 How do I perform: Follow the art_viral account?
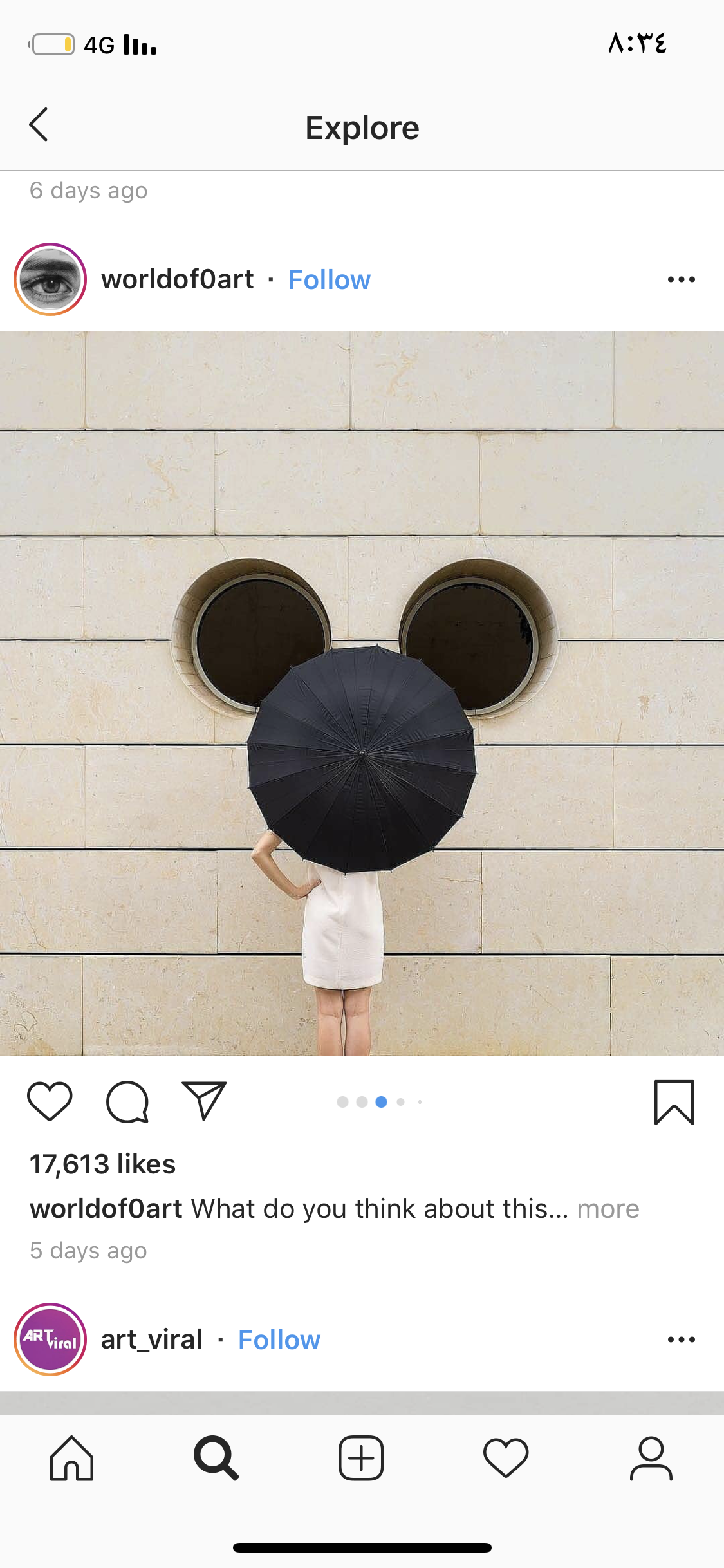[279, 1340]
